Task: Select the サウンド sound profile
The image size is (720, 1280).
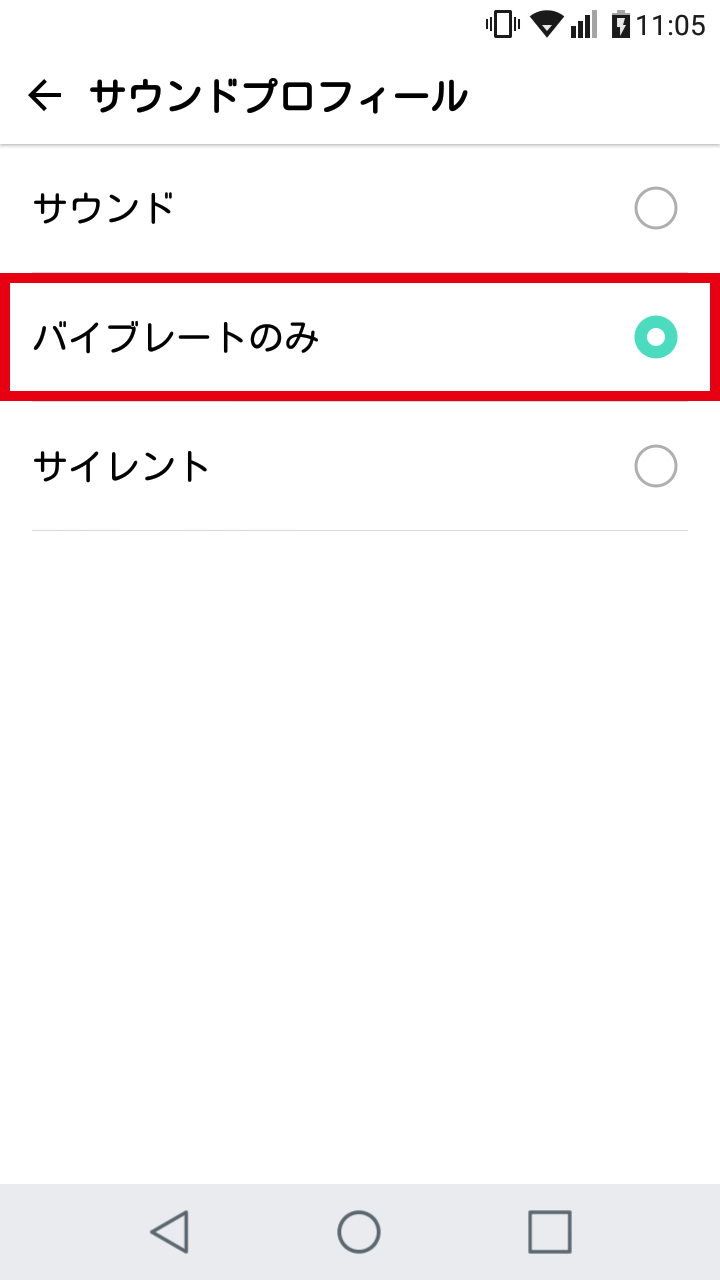Action: pos(360,208)
